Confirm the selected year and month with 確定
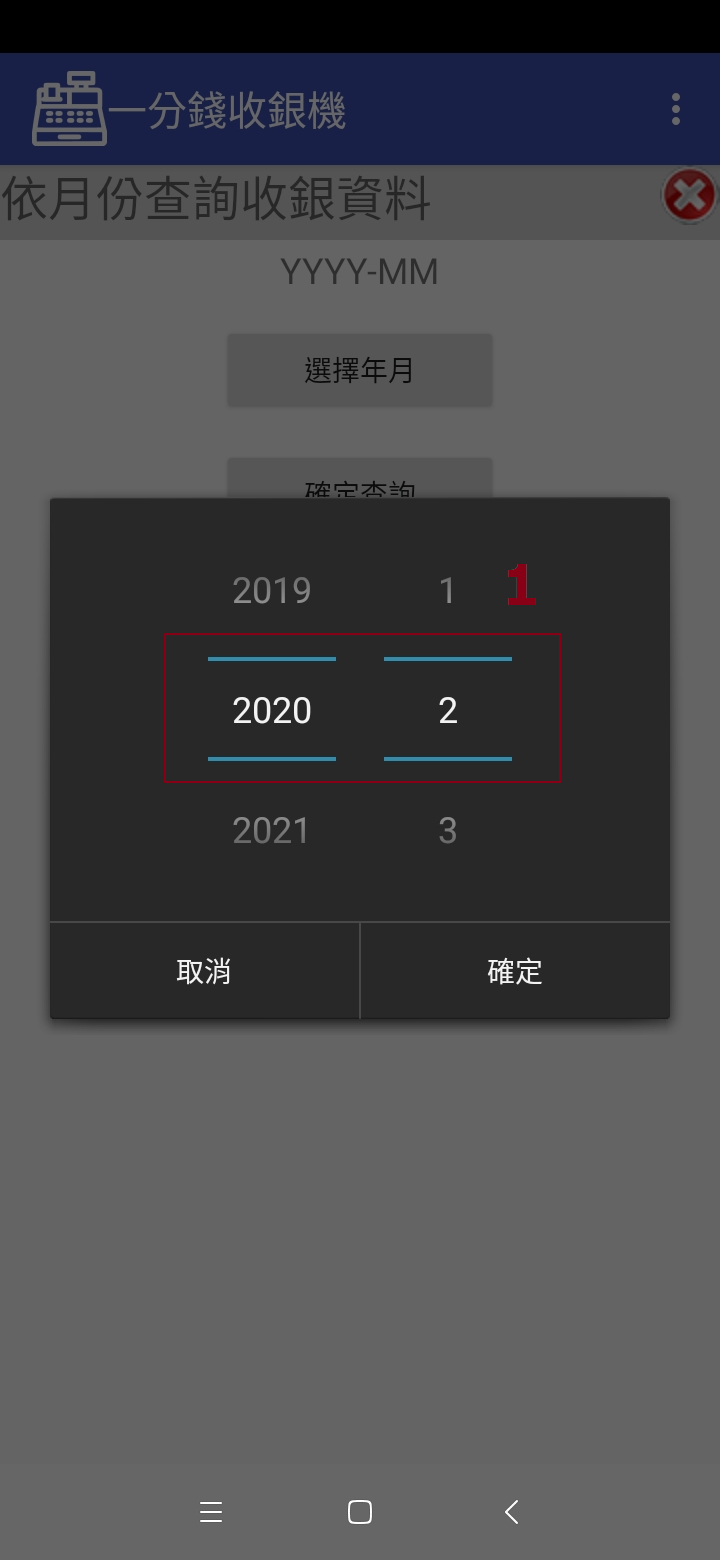The width and height of the screenshot is (720, 1560). point(514,971)
